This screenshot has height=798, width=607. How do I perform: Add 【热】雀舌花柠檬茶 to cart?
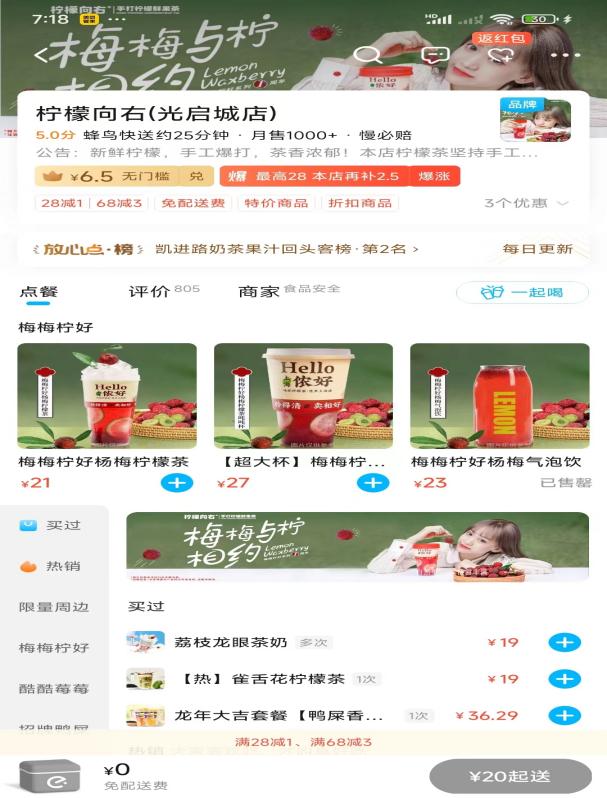(x=564, y=679)
